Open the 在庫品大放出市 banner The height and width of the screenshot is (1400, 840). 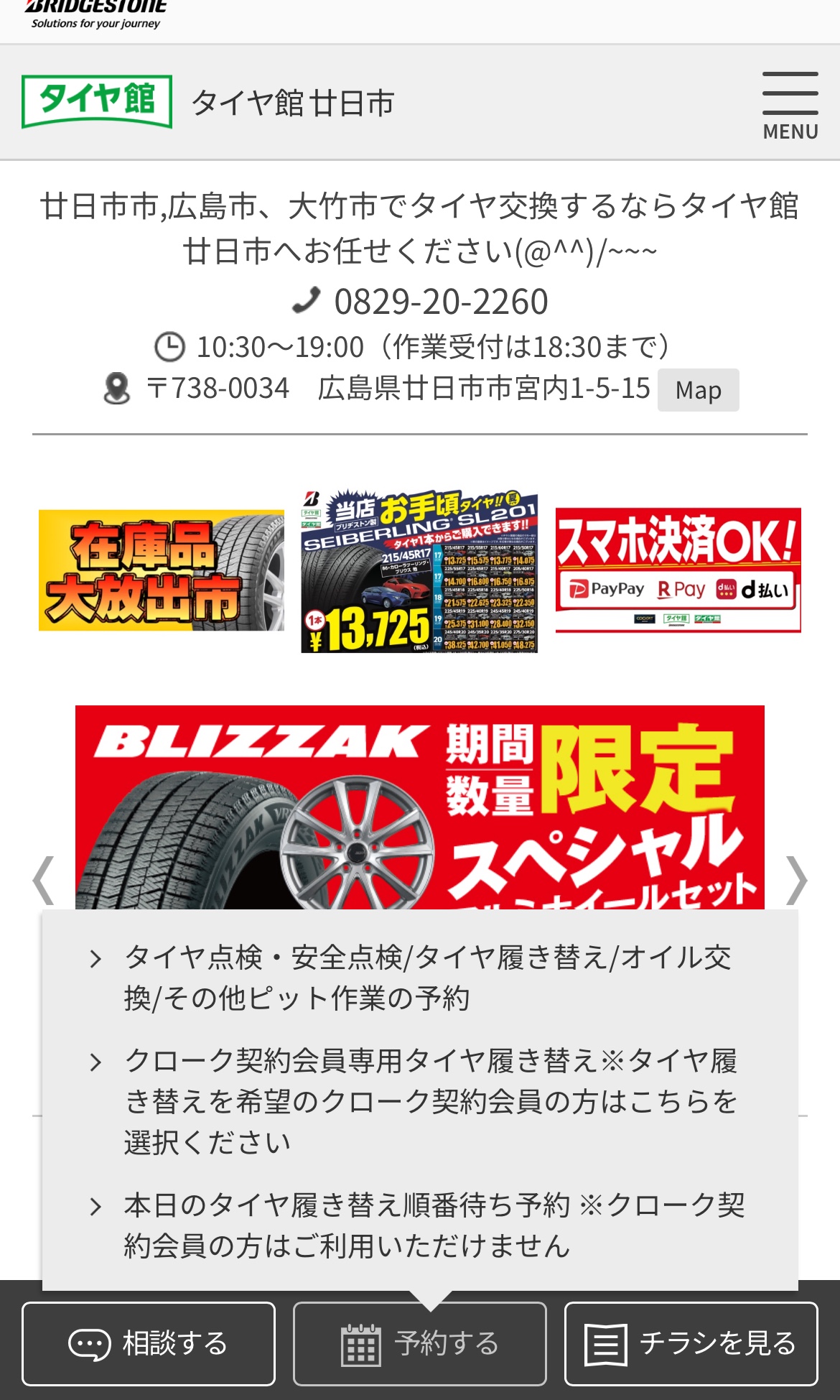pyautogui.click(x=162, y=570)
